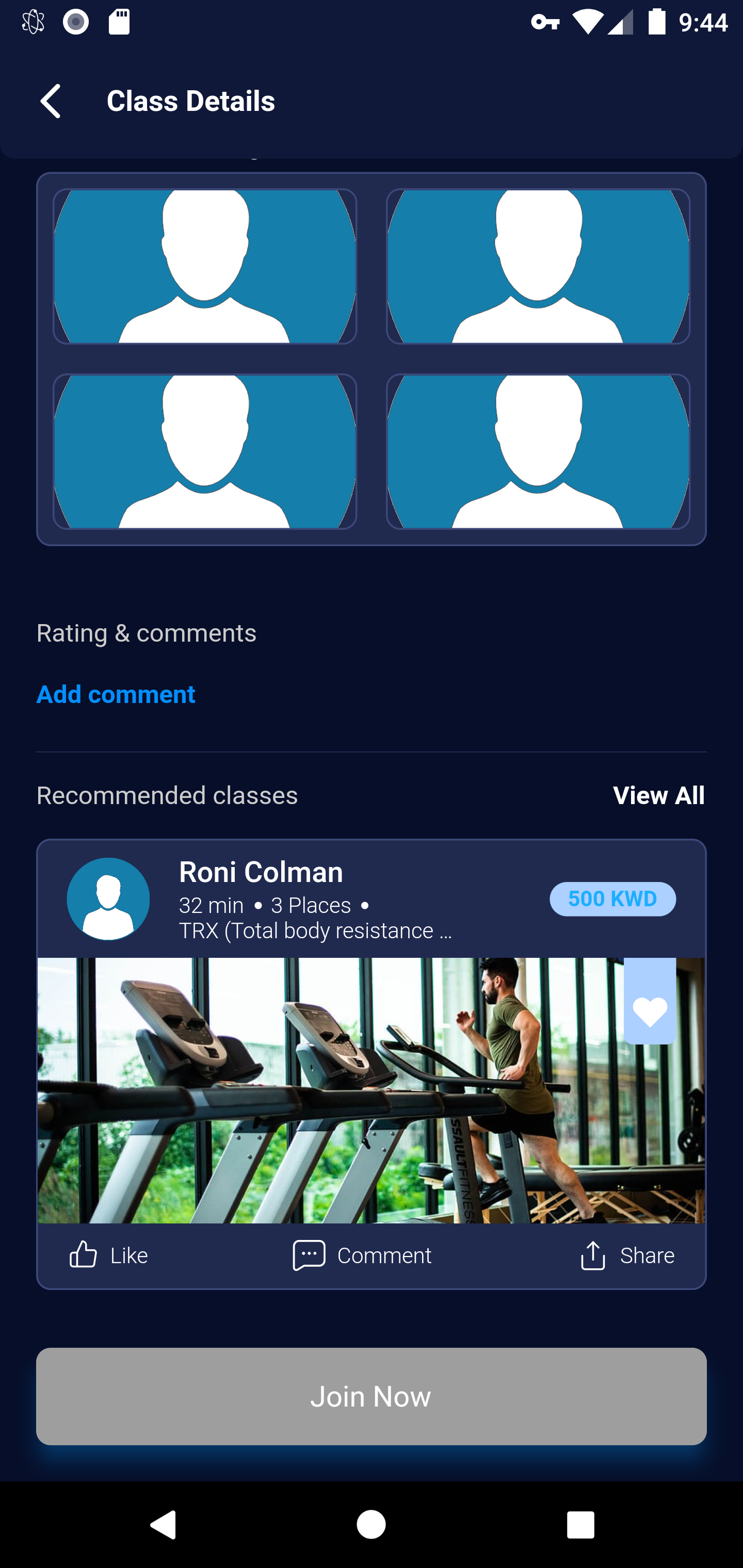743x1568 pixels.
Task: Tap the Add comment link
Action: pos(116,695)
